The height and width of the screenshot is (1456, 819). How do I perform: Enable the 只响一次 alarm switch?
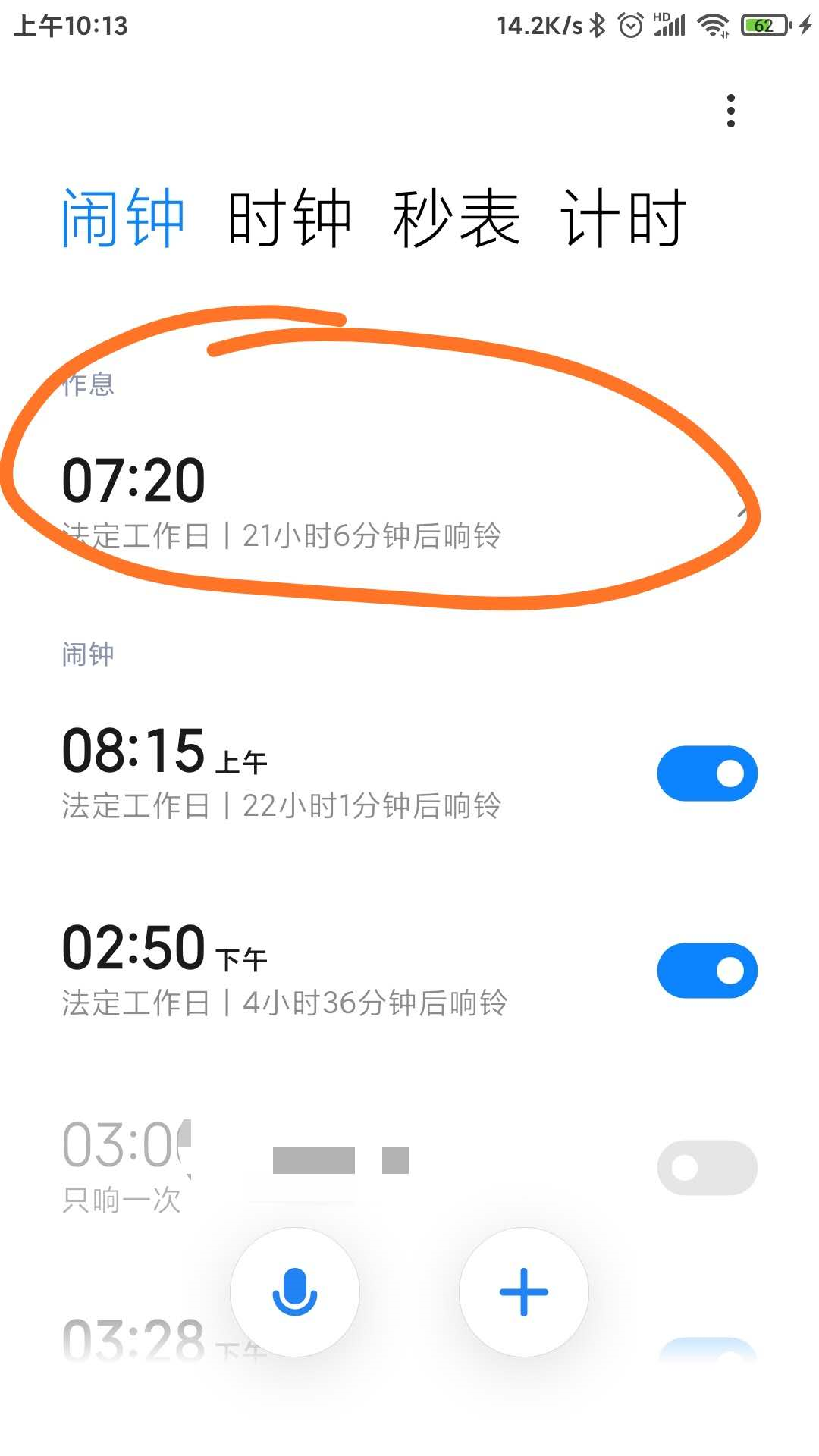click(707, 1168)
